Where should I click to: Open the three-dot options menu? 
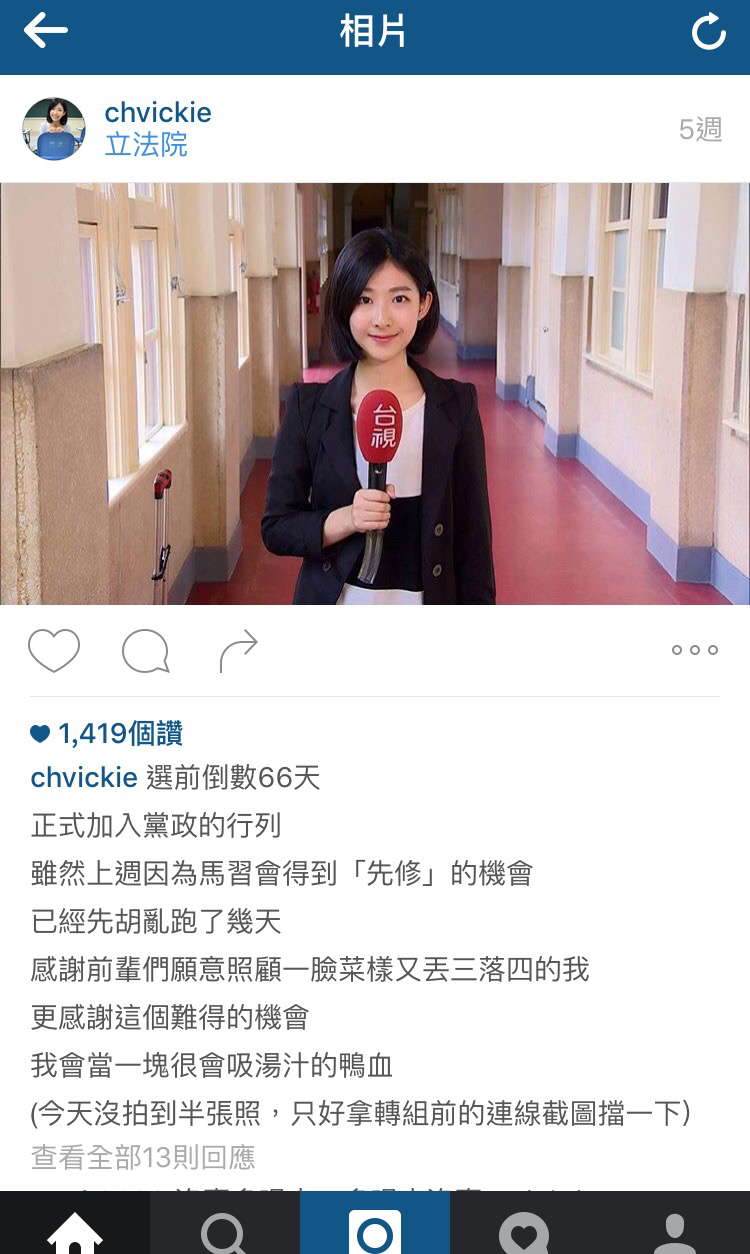[695, 650]
